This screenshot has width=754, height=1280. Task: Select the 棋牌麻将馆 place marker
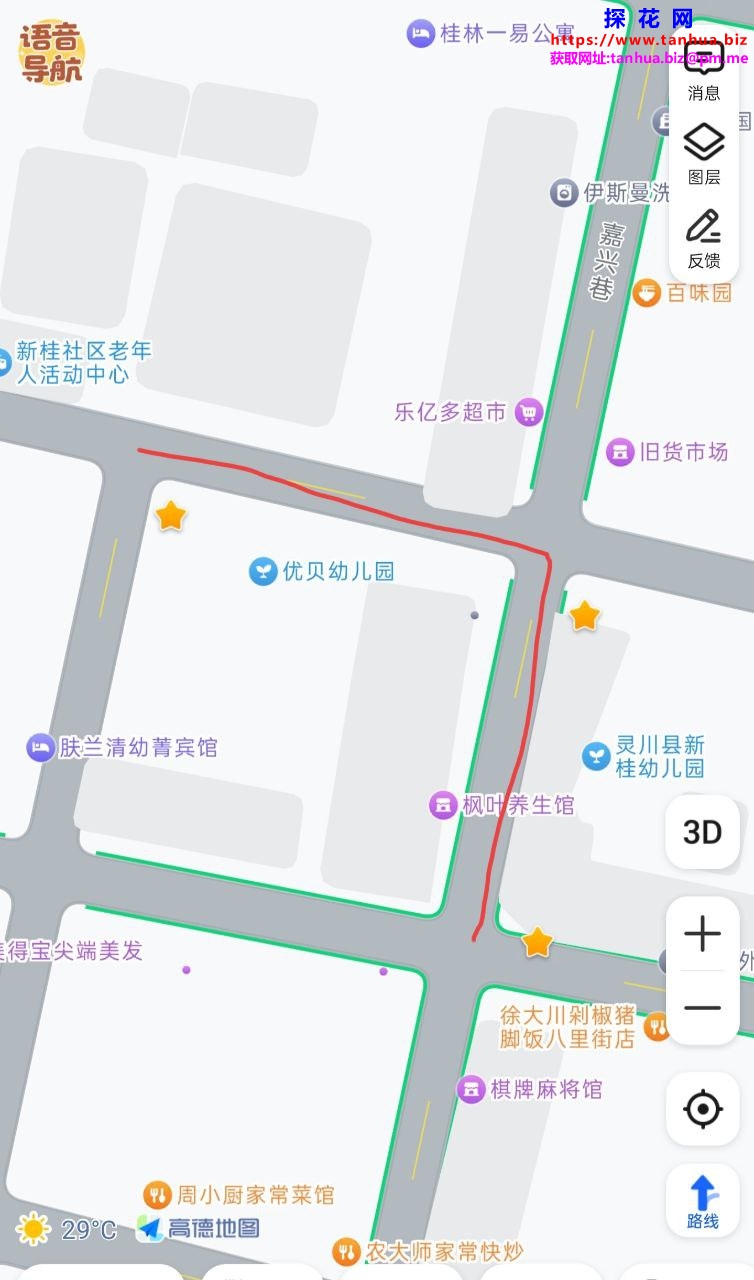(x=471, y=1089)
